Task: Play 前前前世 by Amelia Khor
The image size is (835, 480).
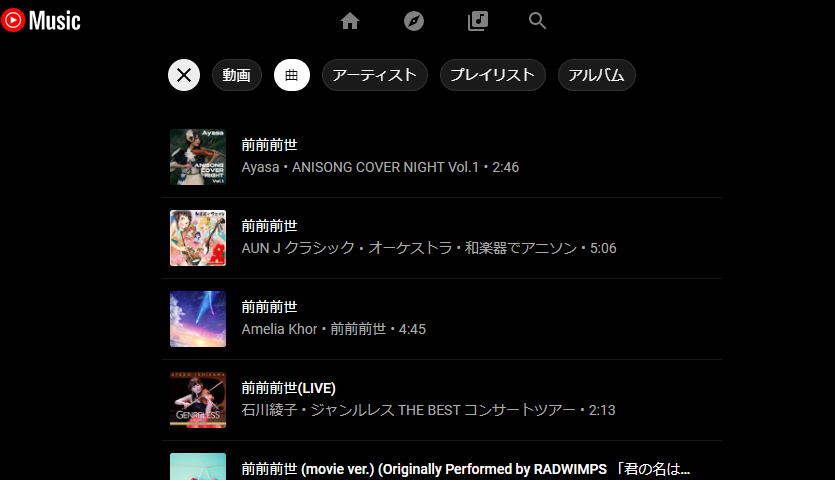Action: click(442, 319)
